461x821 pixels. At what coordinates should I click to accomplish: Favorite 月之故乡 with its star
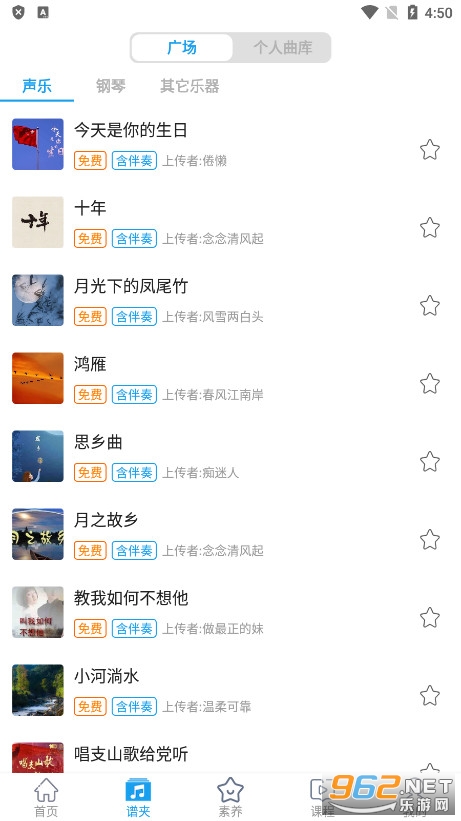click(x=430, y=540)
